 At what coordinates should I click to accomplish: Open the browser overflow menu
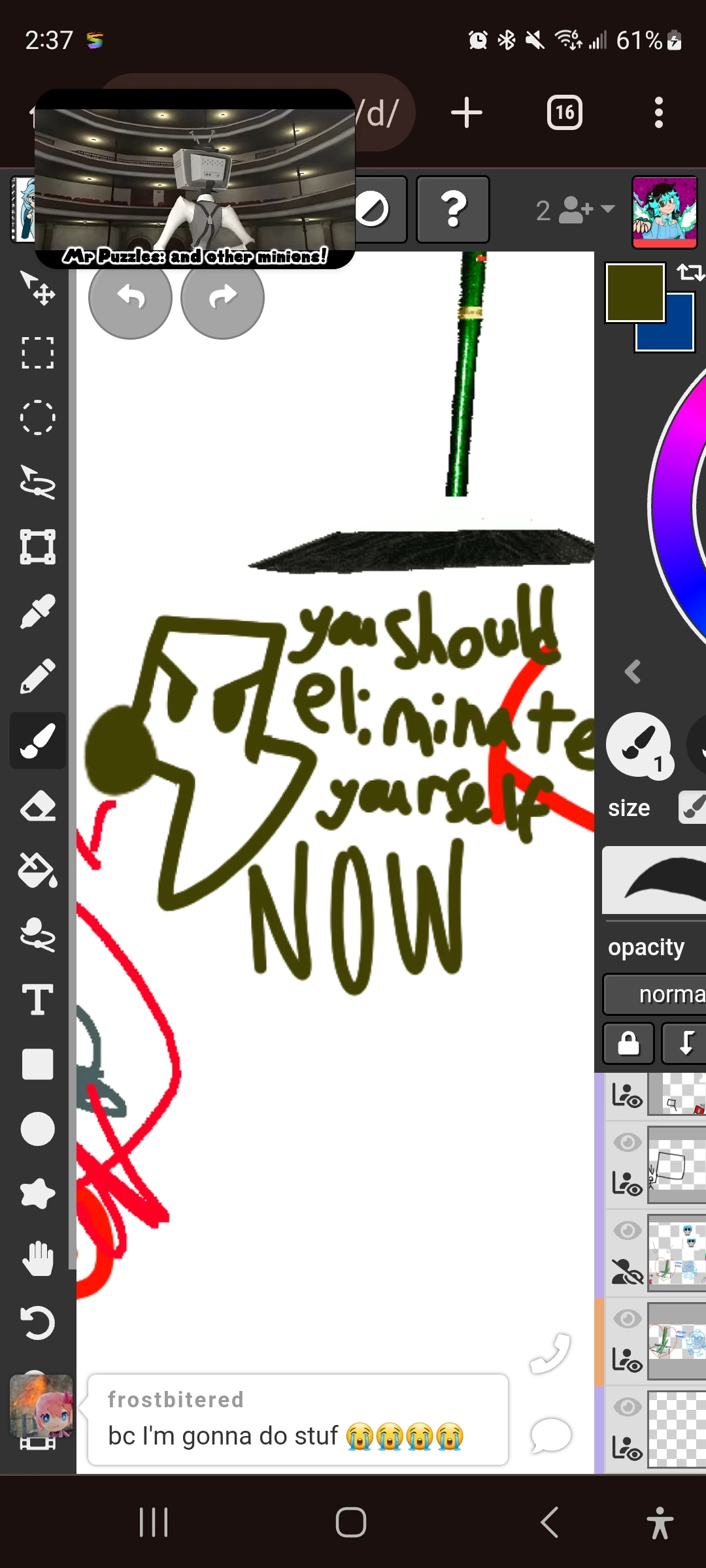[x=658, y=112]
